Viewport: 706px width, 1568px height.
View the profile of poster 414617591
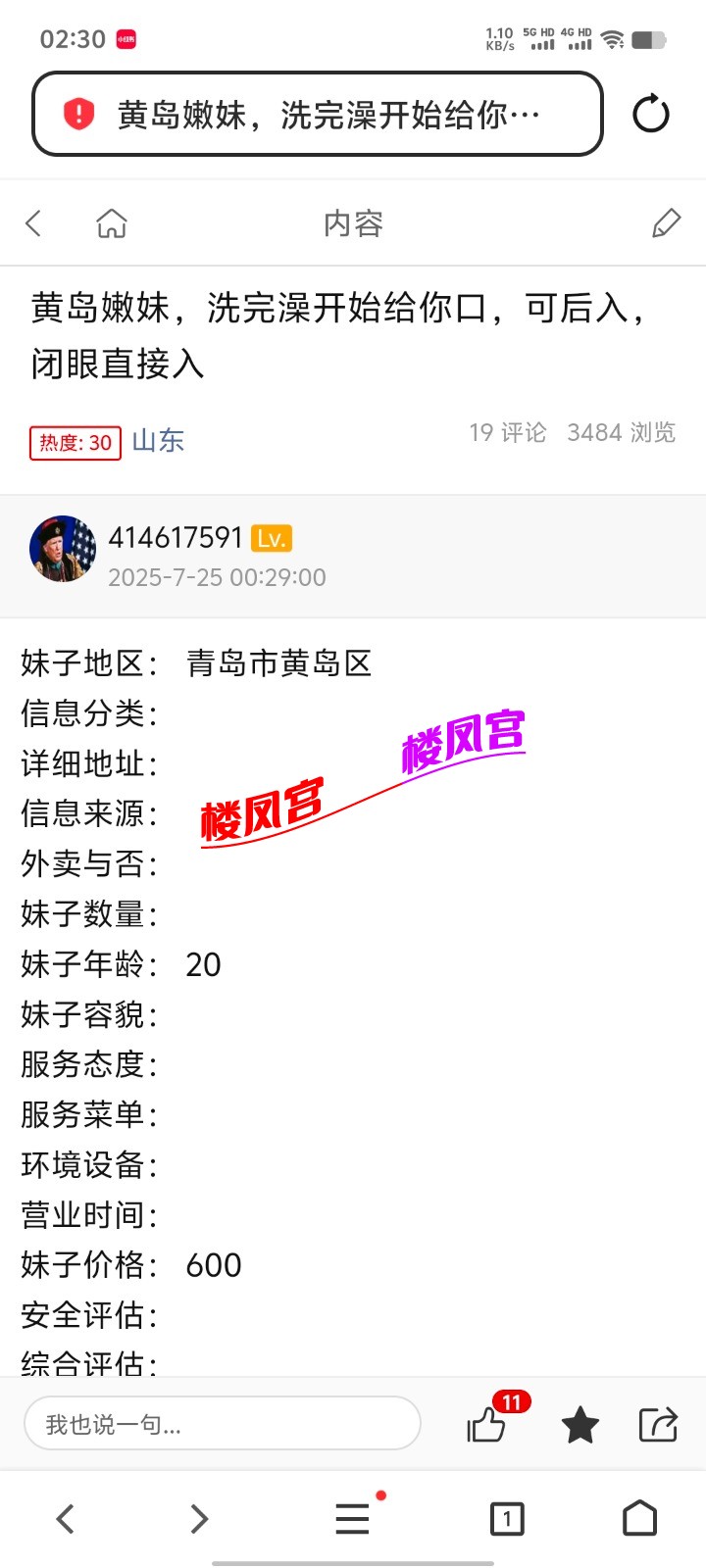[176, 538]
